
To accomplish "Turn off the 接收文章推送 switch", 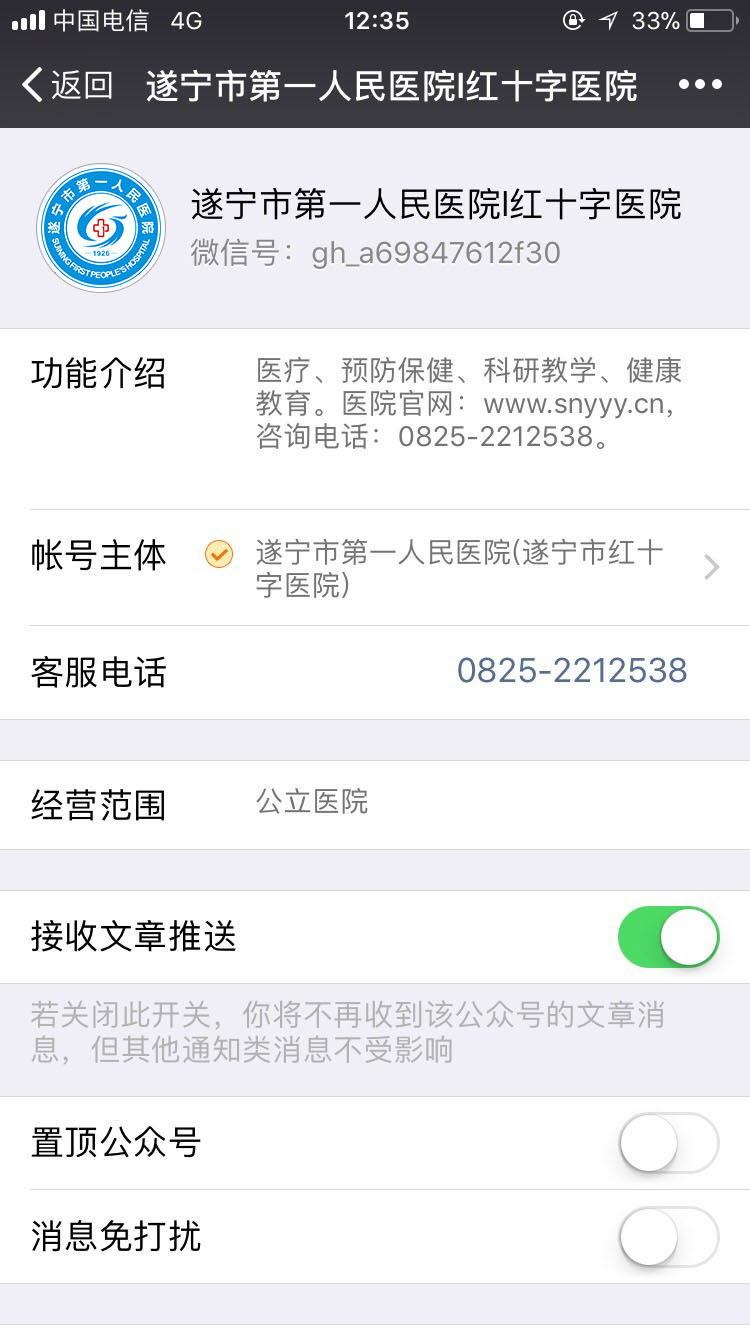I will click(668, 937).
